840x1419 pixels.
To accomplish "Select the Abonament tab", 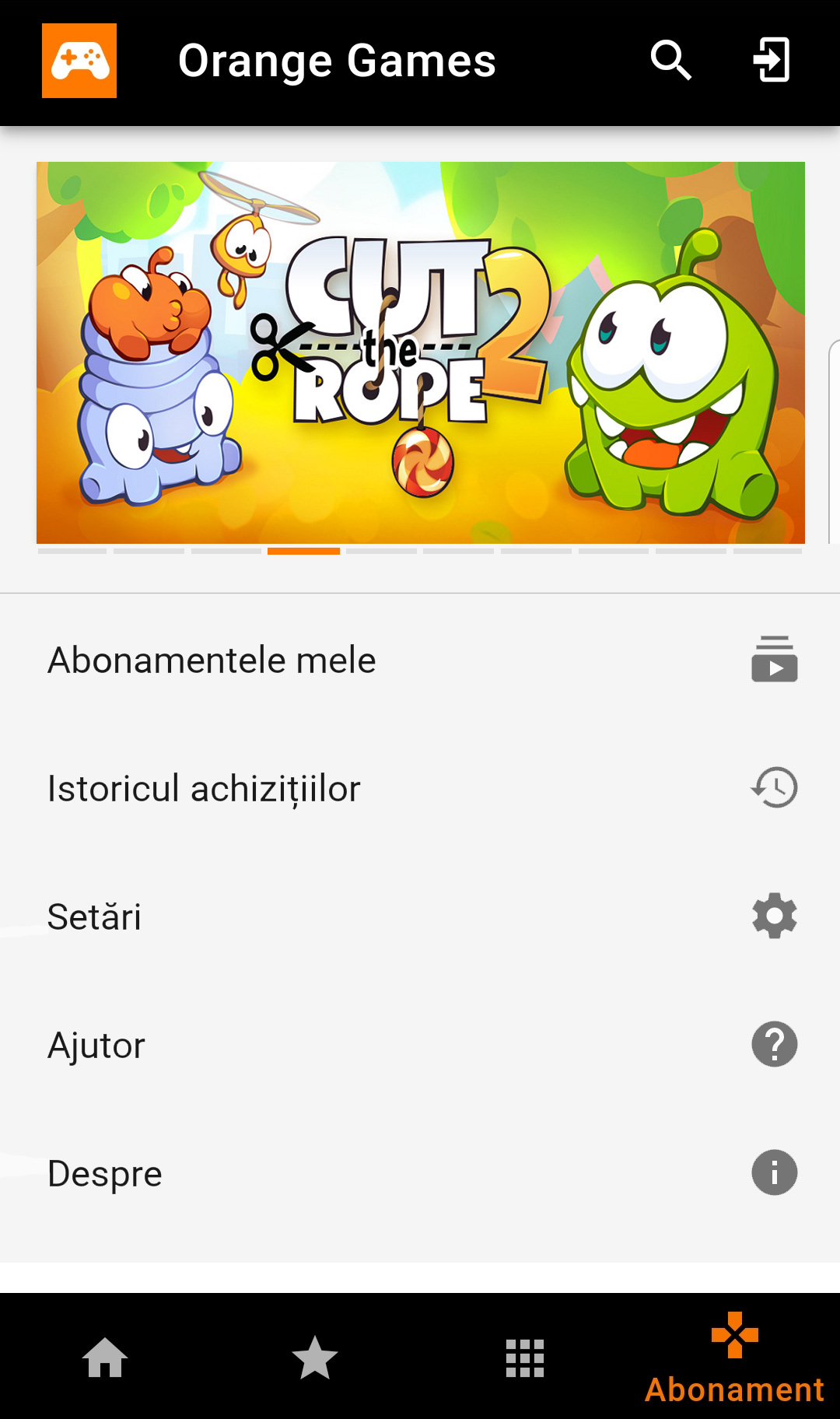I will [x=734, y=1358].
